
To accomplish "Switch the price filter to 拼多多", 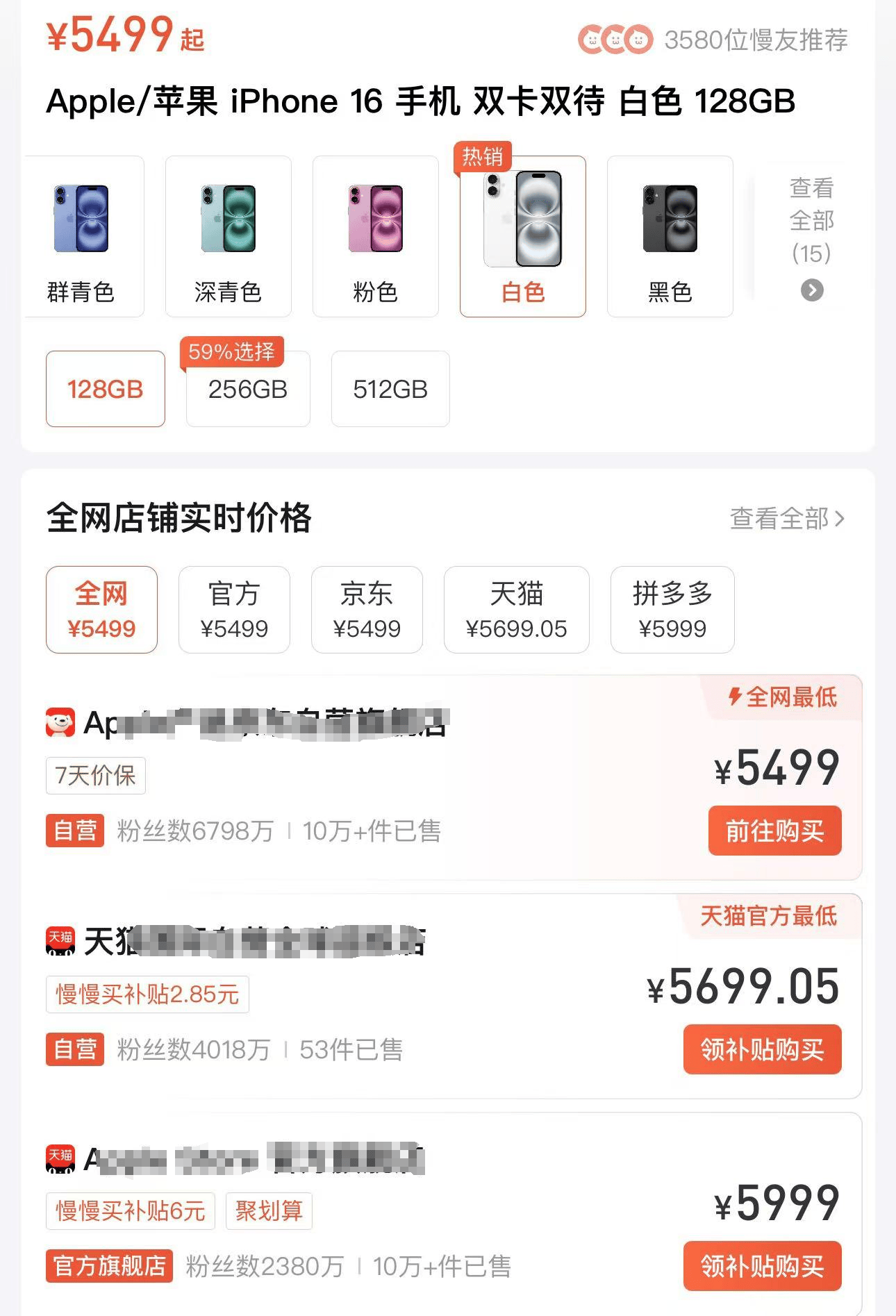I will pos(672,610).
